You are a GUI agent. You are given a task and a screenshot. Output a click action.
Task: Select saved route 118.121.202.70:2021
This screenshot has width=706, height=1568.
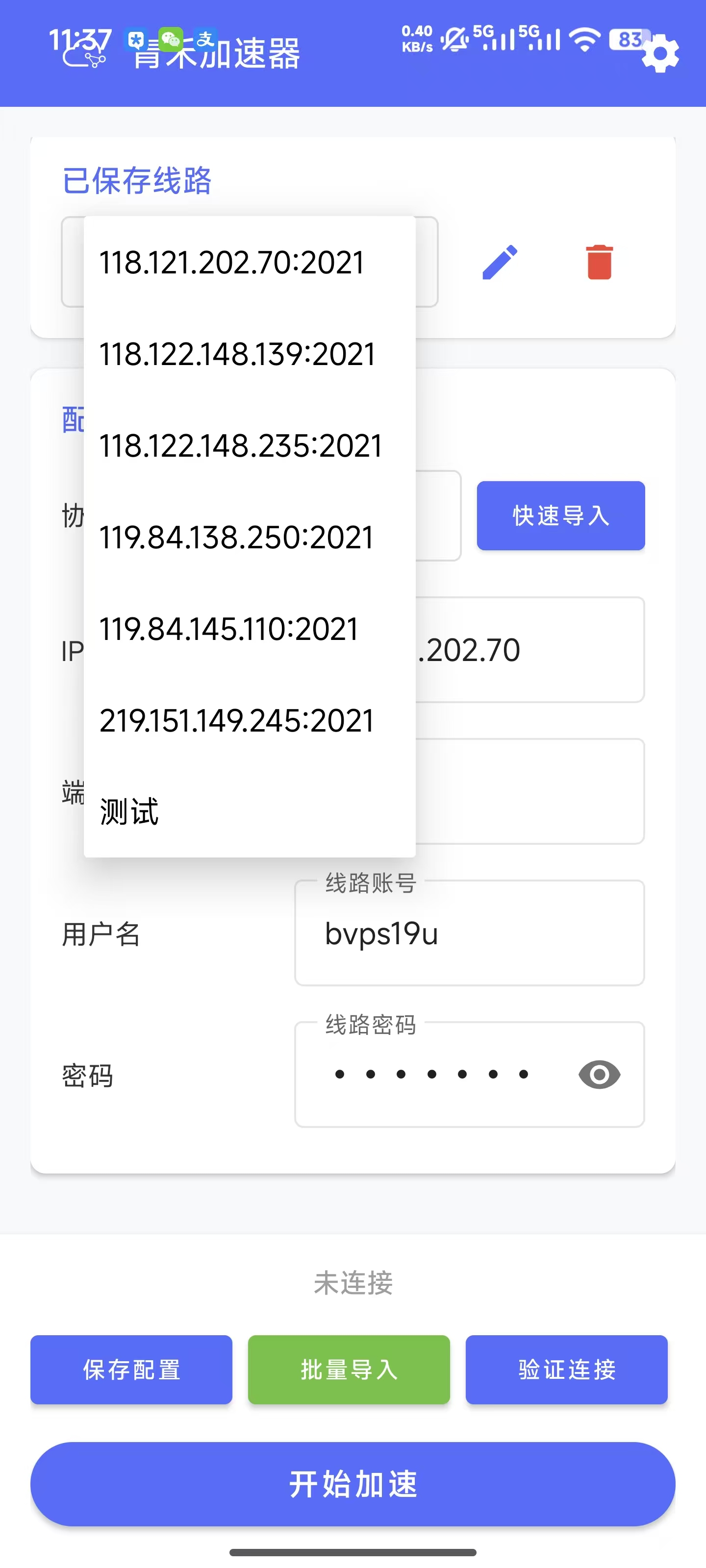tap(231, 263)
